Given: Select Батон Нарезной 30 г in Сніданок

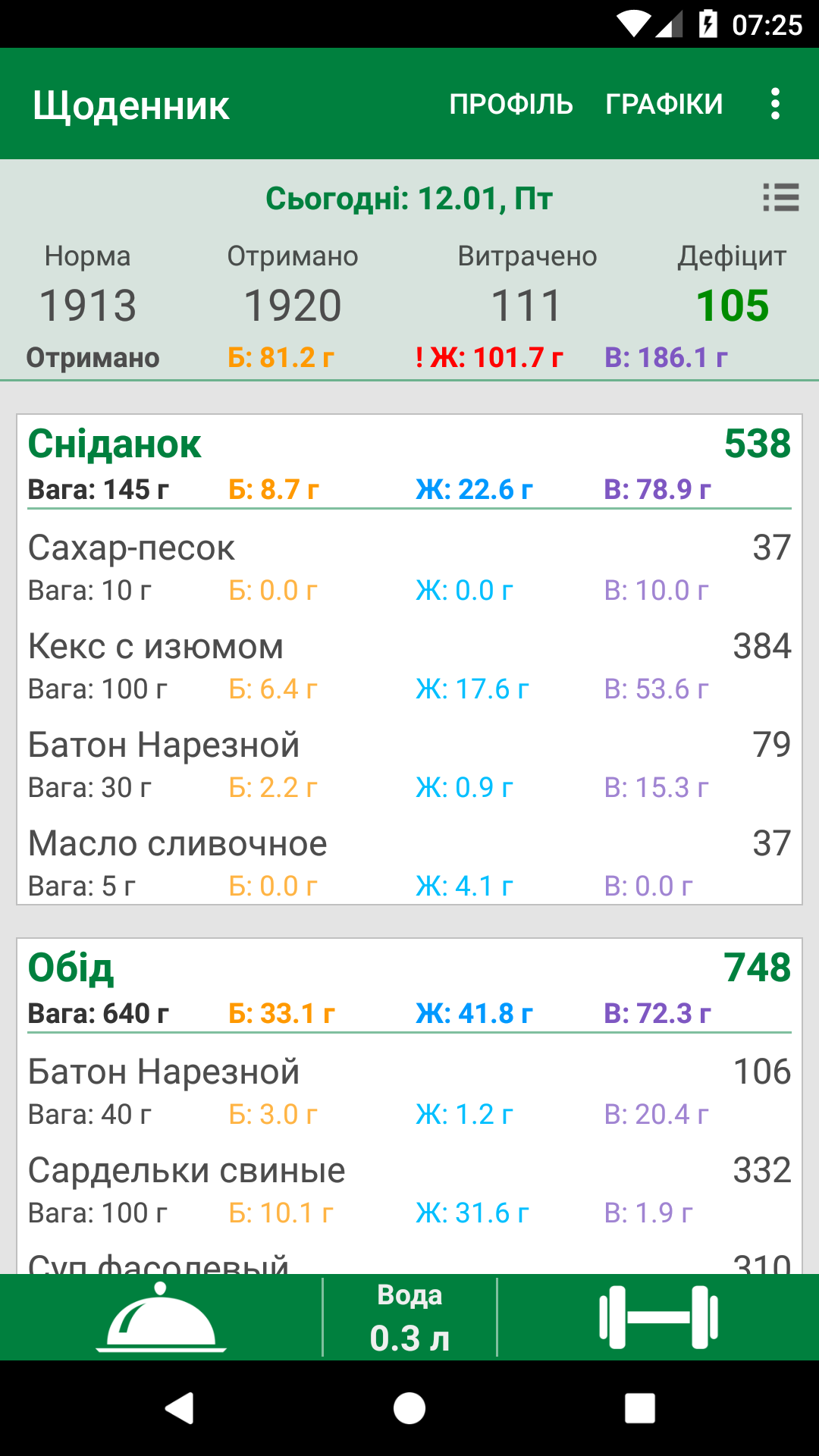Looking at the screenshot, I should [x=409, y=764].
